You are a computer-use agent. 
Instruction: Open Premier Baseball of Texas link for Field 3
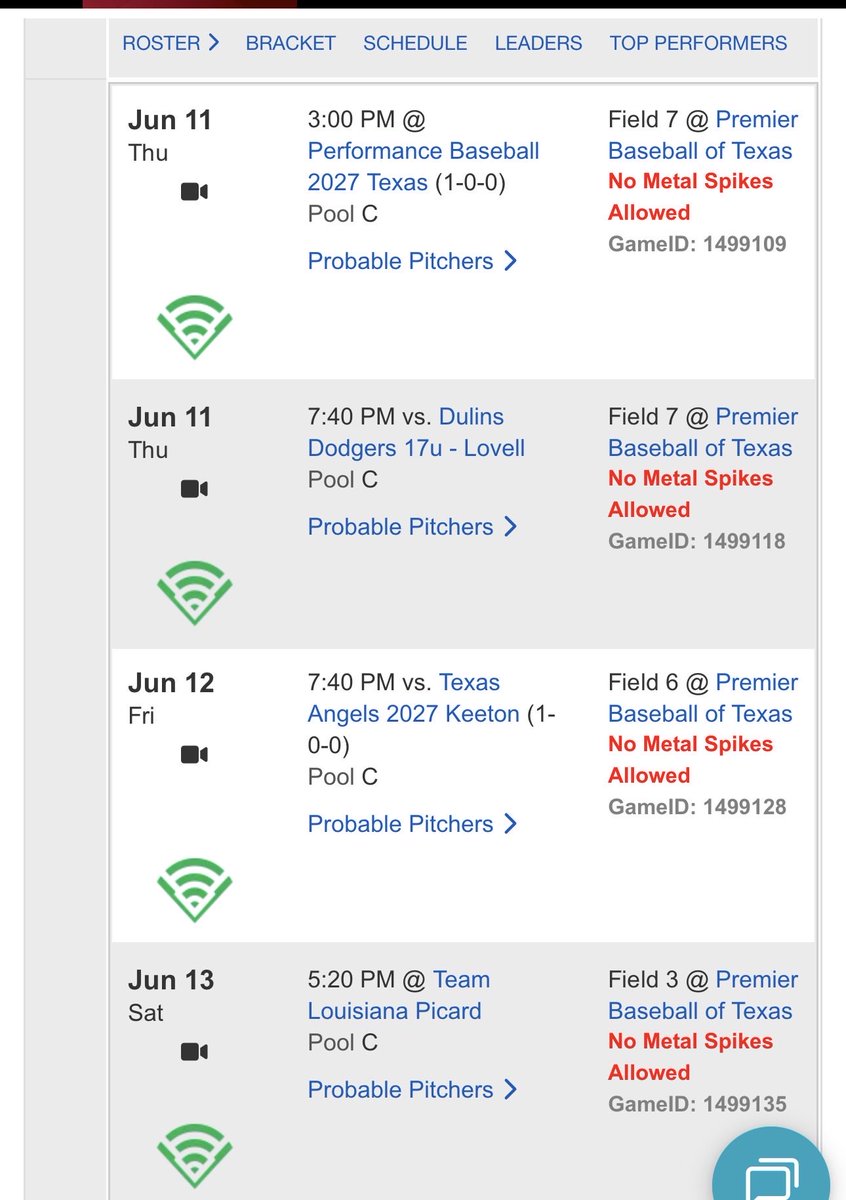[703, 995]
